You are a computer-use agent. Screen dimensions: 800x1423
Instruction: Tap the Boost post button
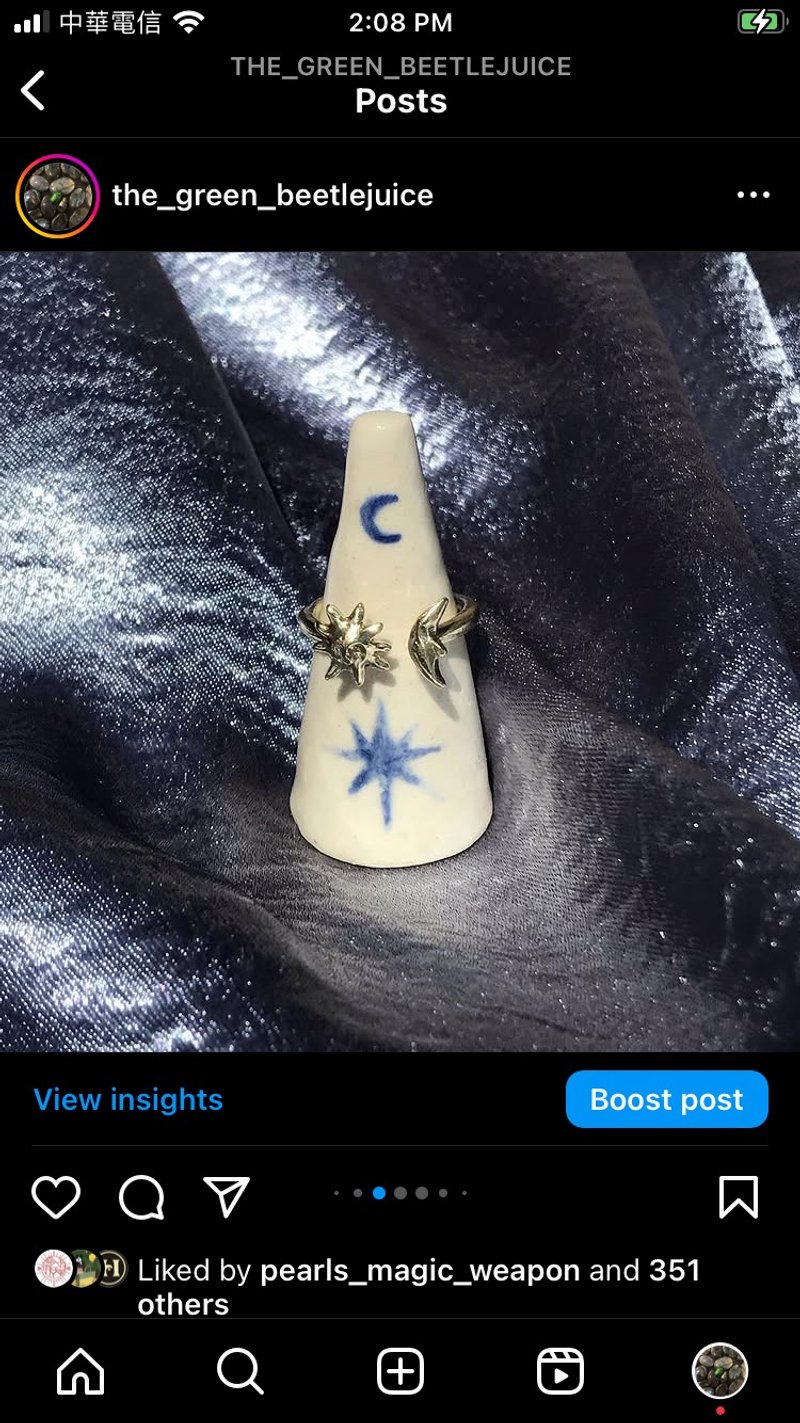click(666, 1100)
